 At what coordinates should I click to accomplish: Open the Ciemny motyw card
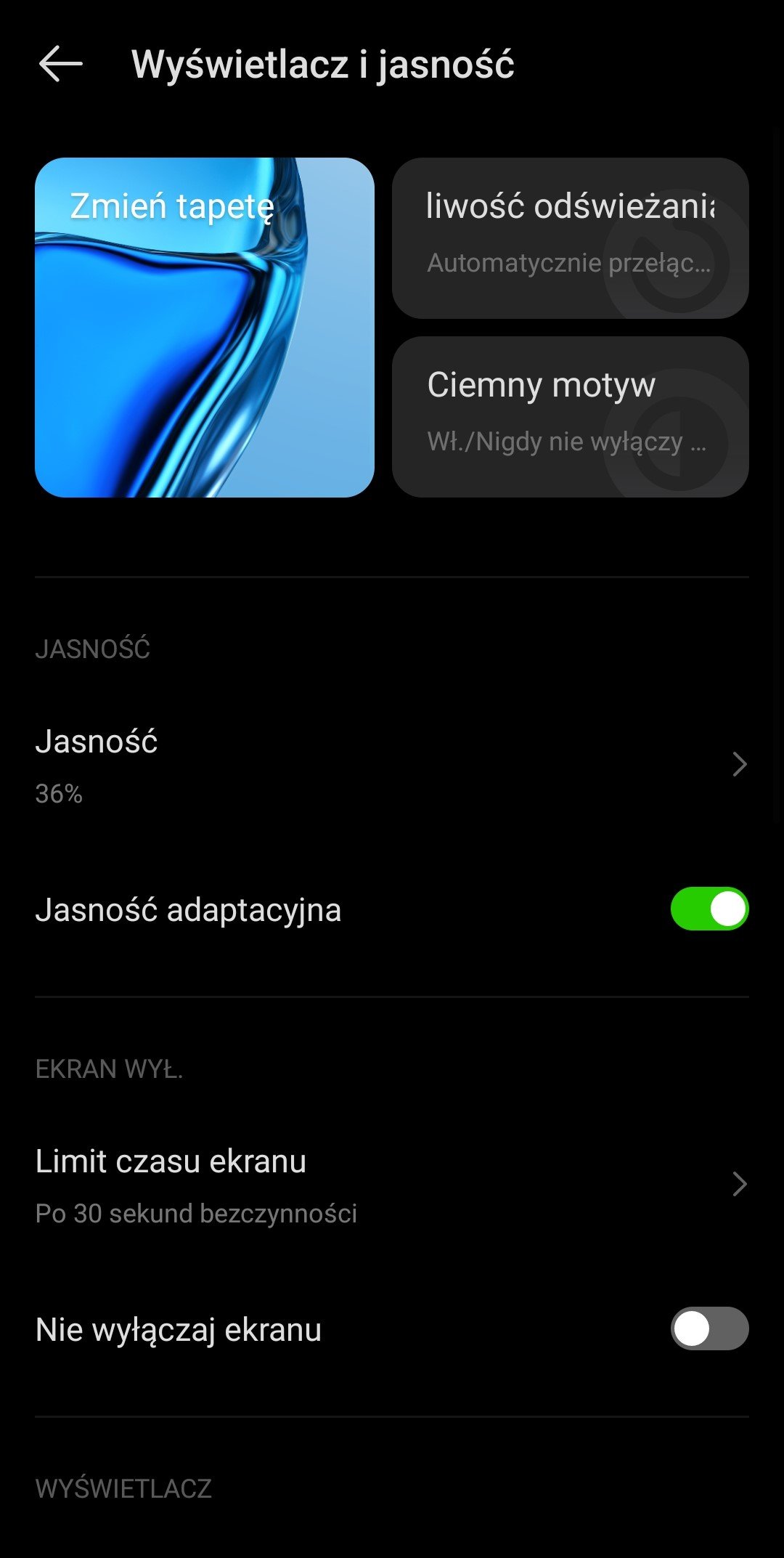coord(571,417)
